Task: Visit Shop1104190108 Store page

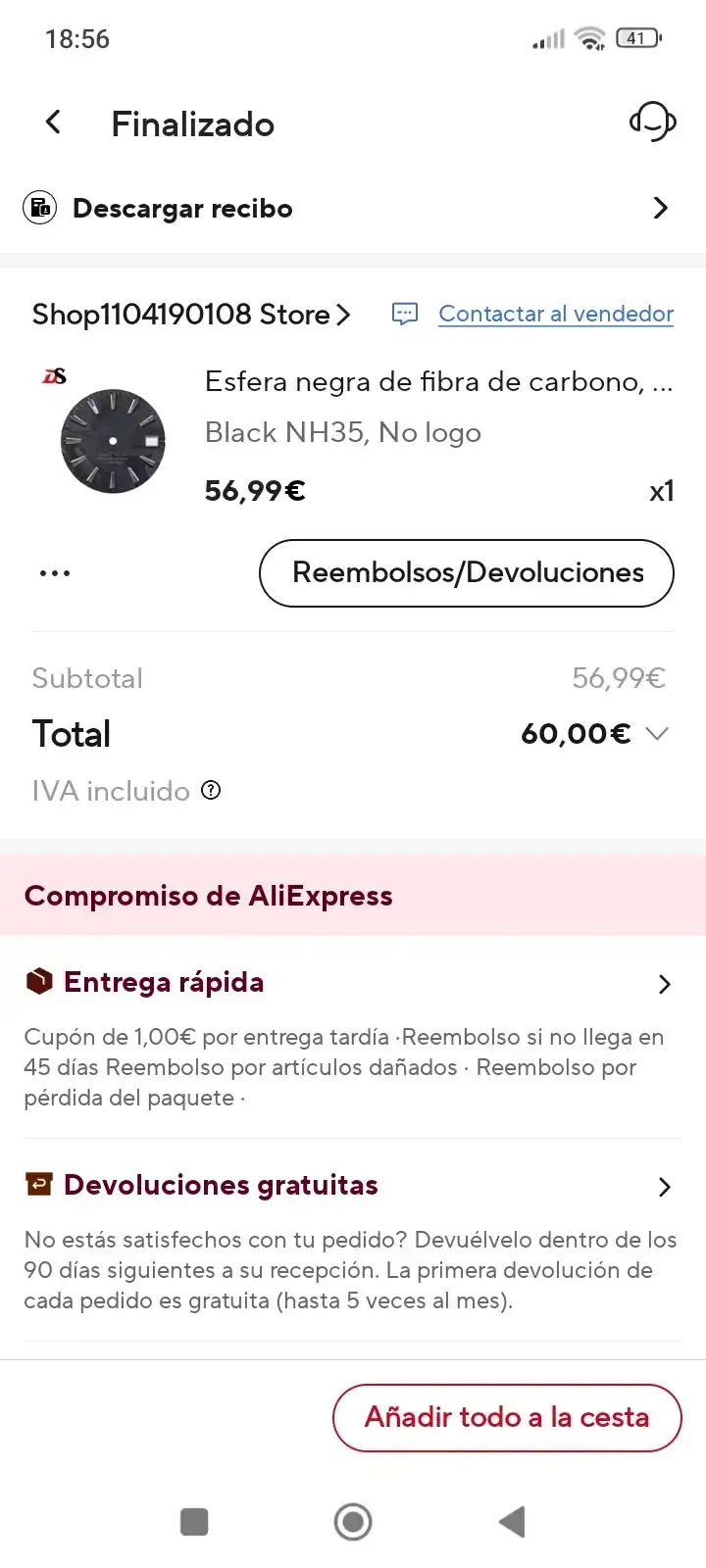Action: click(x=191, y=315)
